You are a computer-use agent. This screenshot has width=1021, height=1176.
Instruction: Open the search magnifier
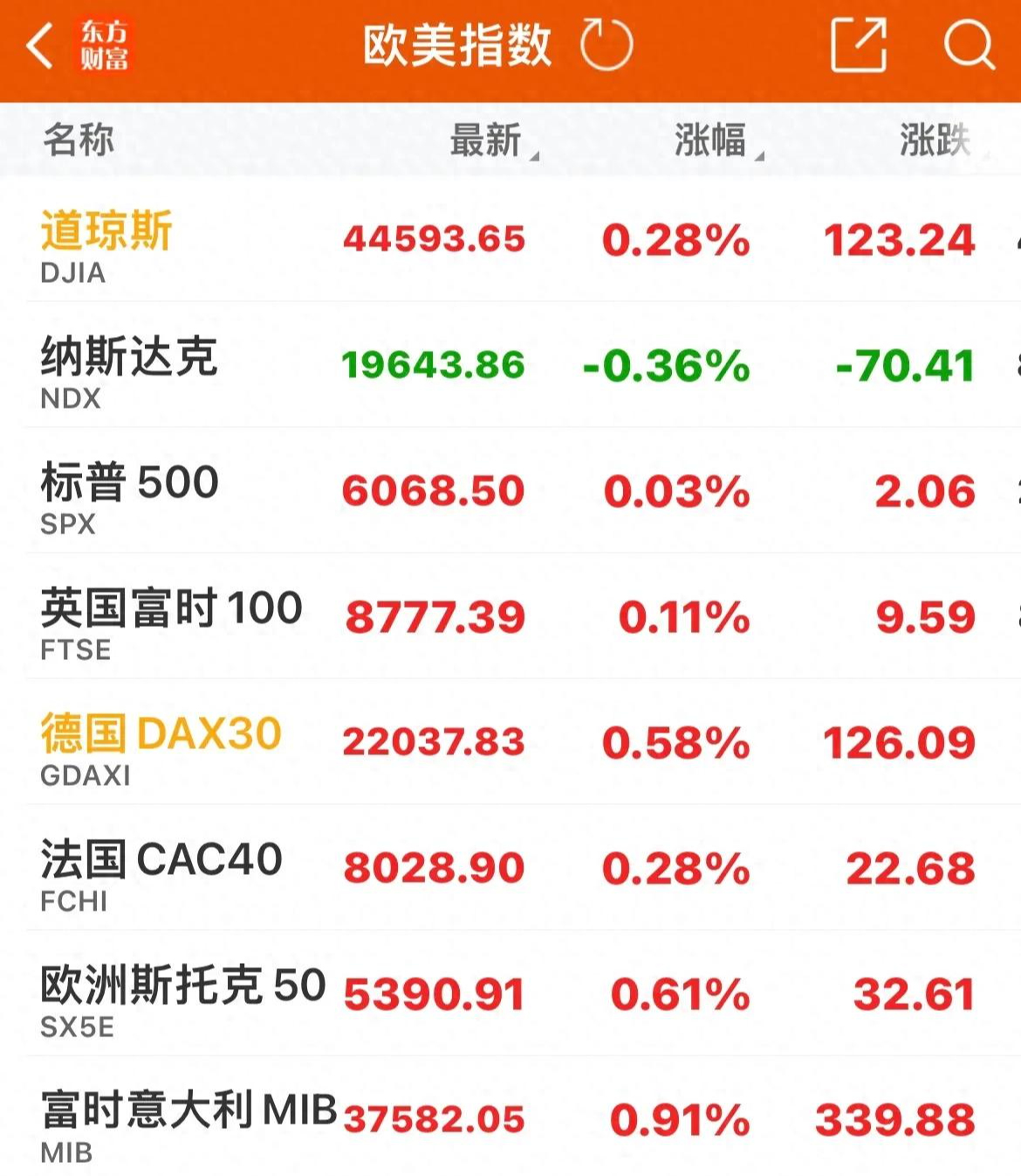(969, 45)
